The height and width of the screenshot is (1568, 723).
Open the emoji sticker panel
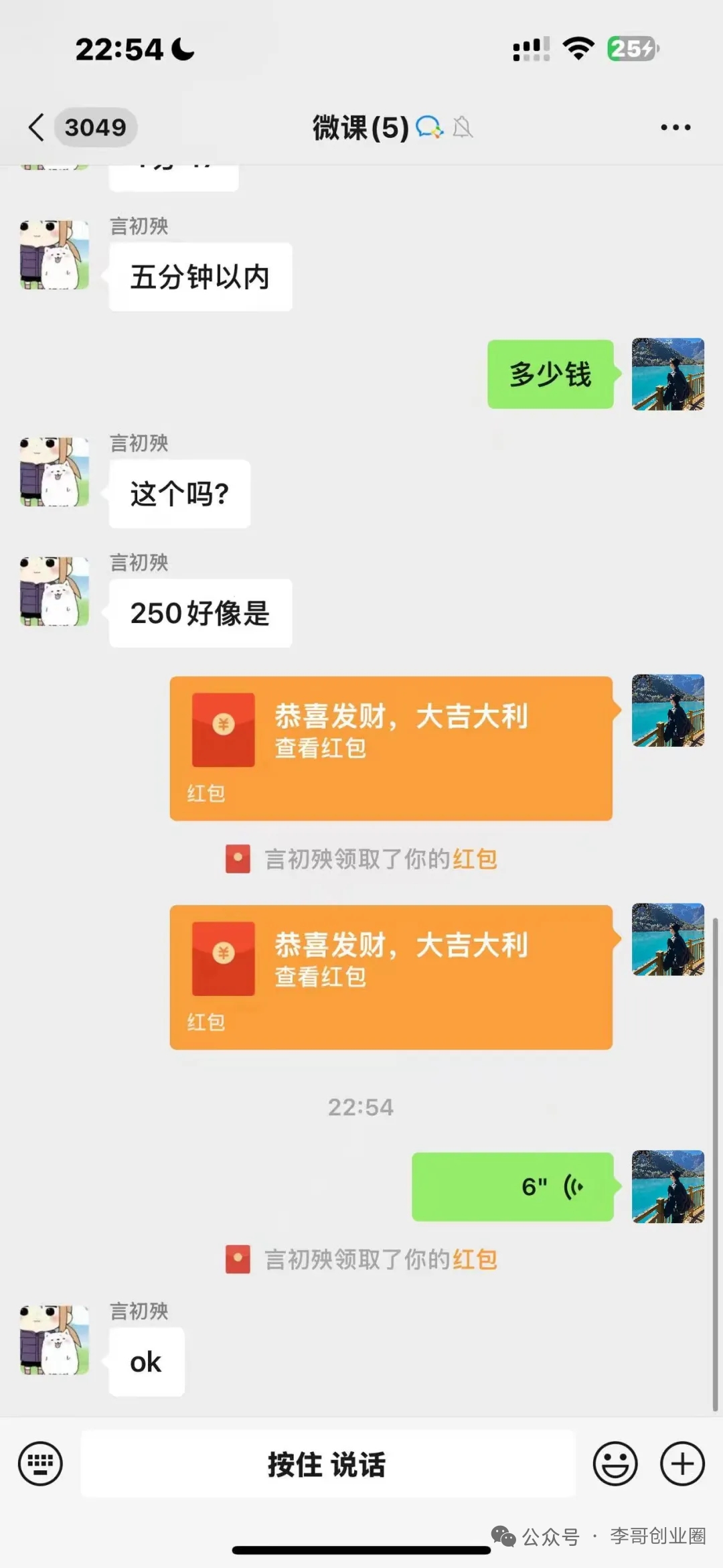pyautogui.click(x=615, y=1464)
